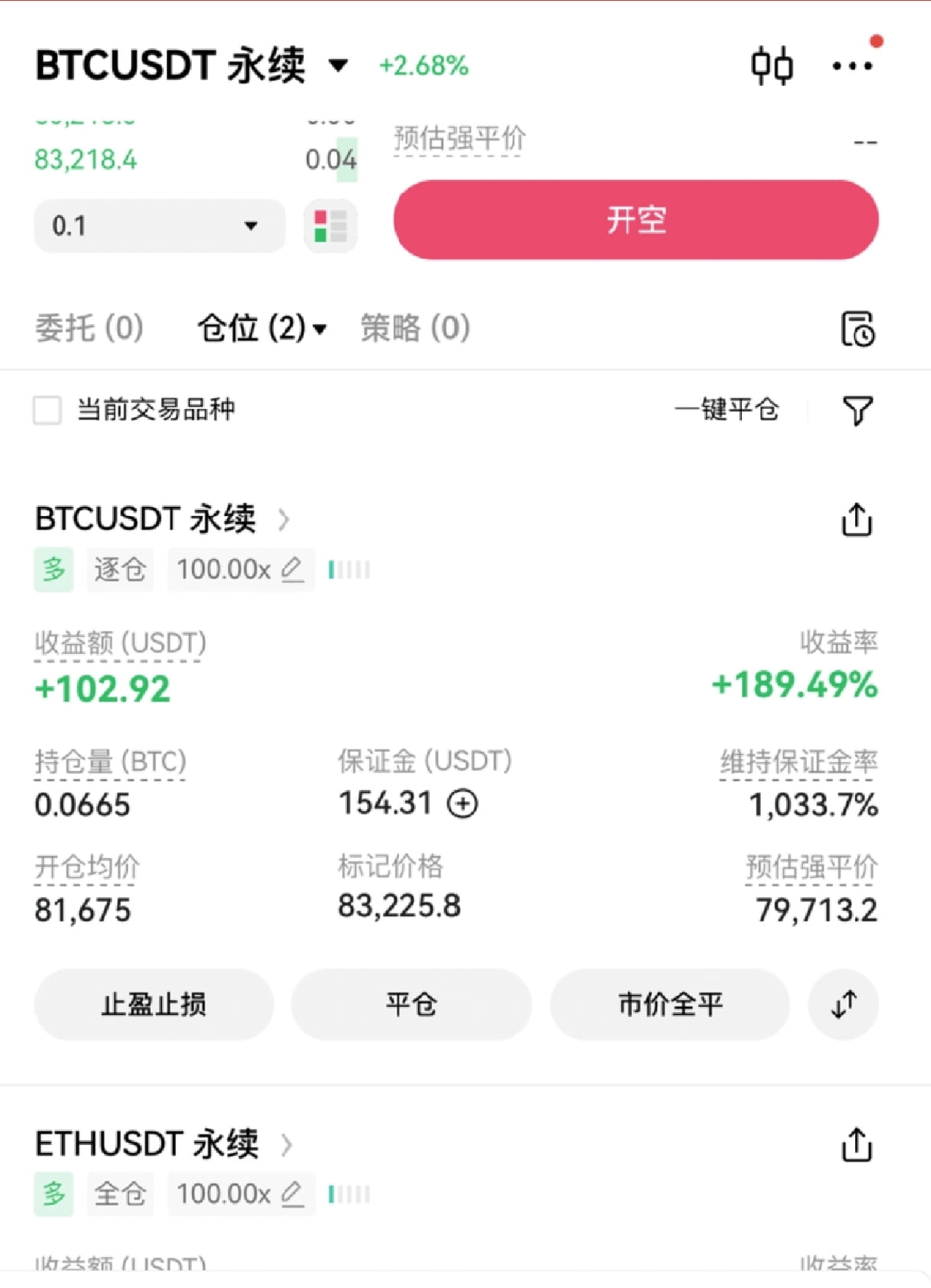
Task: Click the reverse position arrows icon
Action: tap(844, 1005)
